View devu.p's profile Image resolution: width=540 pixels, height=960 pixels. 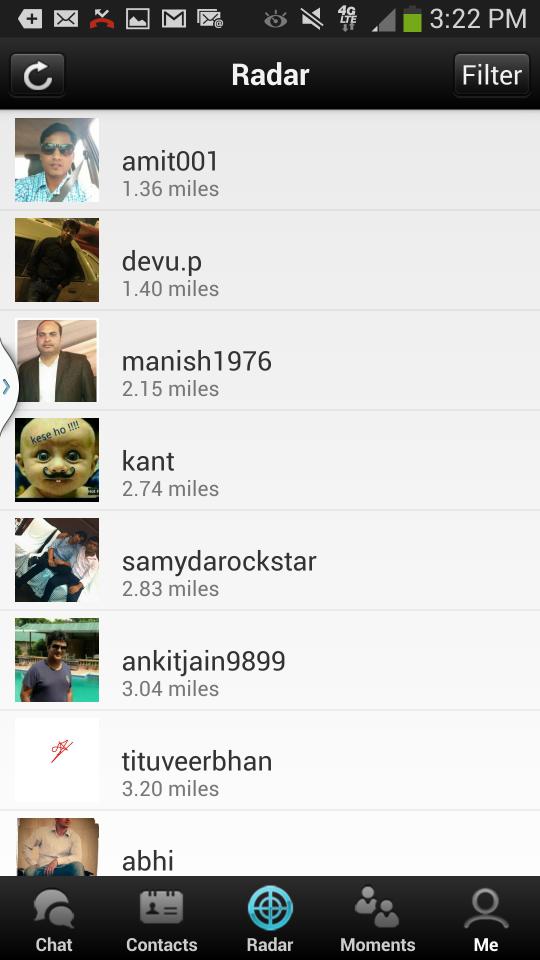(270, 260)
